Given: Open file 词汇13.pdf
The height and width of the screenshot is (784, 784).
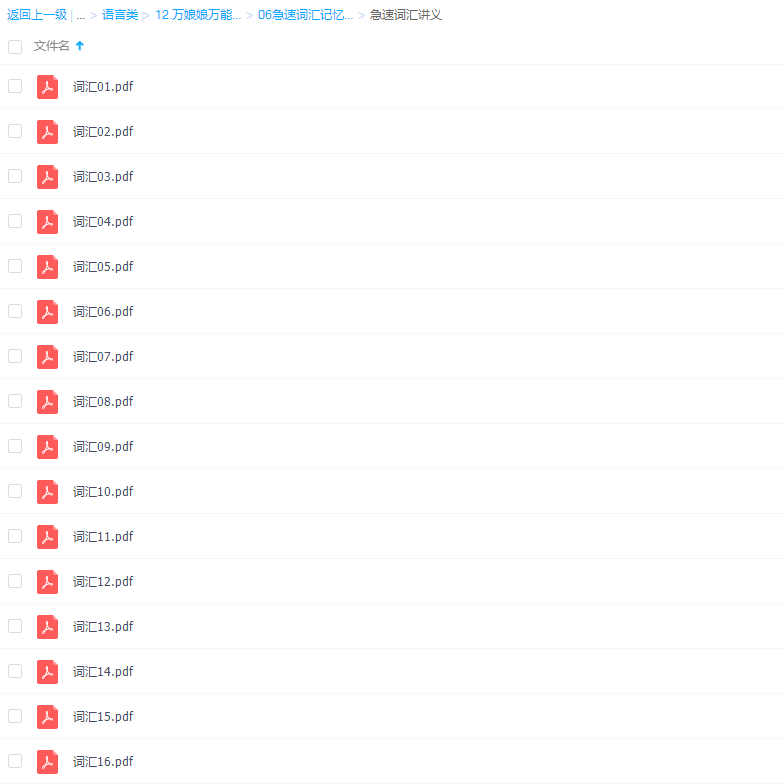Looking at the screenshot, I should [x=103, y=627].
